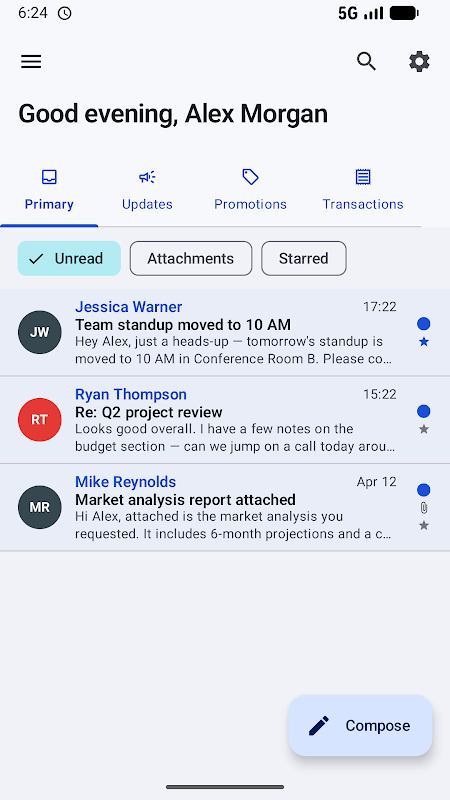Open the hamburger navigation menu

pos(31,62)
